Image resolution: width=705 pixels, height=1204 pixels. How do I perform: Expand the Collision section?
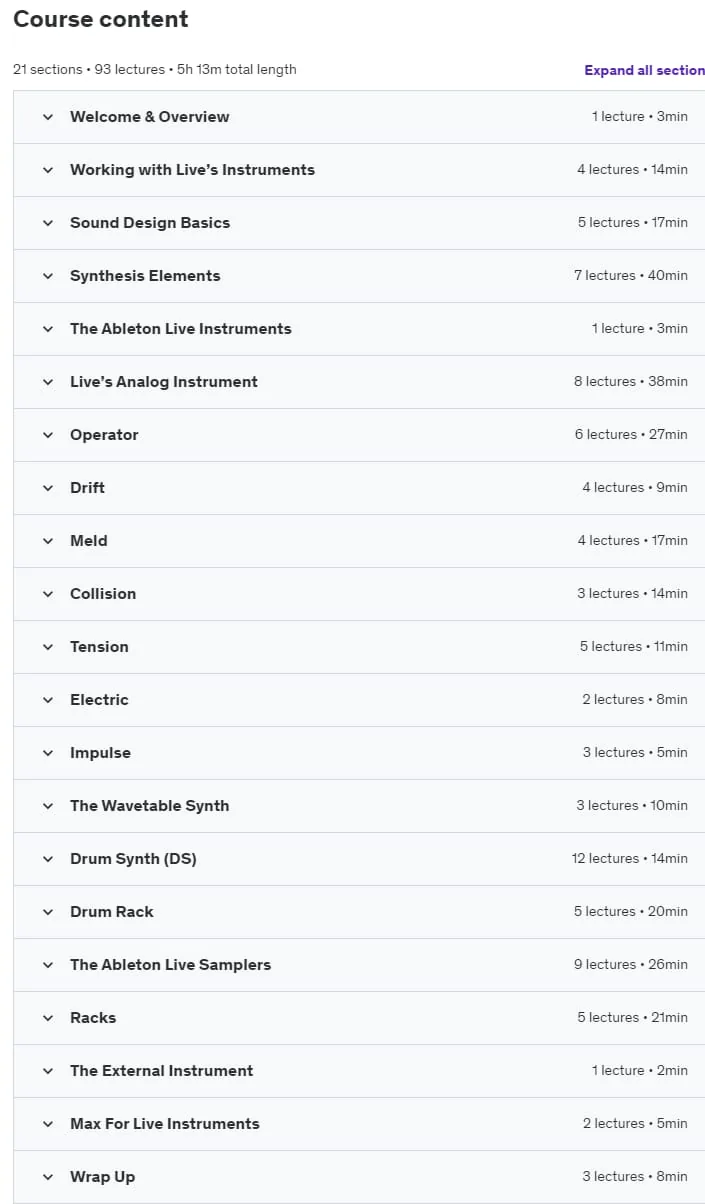tap(359, 594)
